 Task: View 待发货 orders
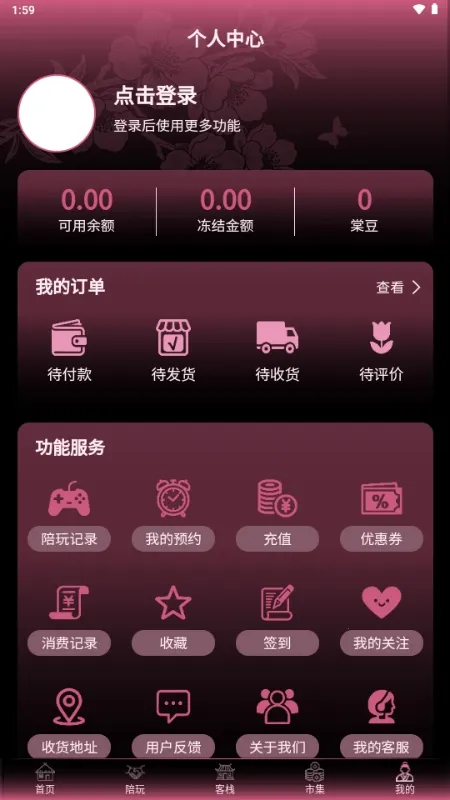click(x=173, y=351)
